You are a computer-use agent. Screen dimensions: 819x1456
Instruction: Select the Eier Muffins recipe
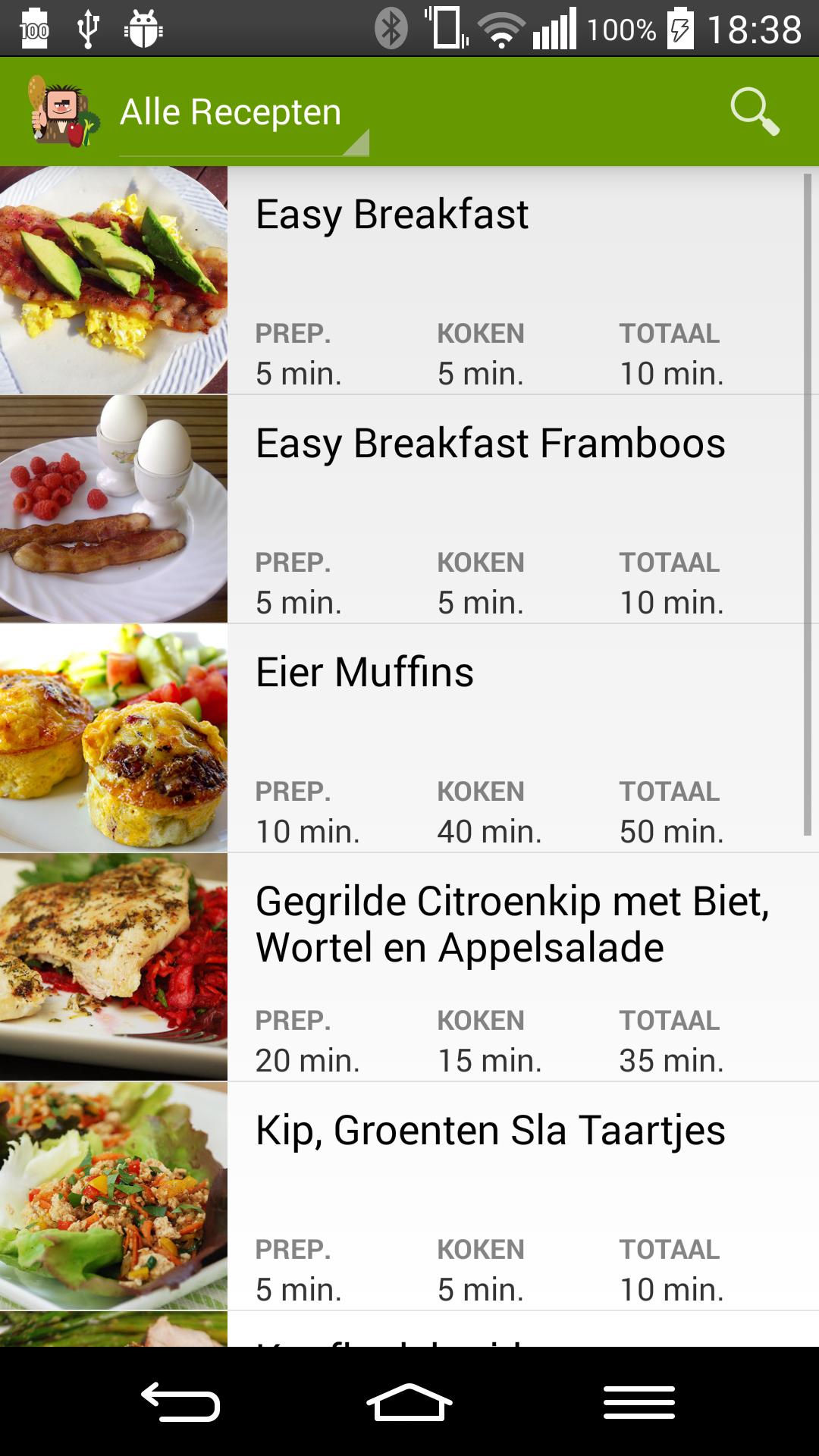(409, 739)
